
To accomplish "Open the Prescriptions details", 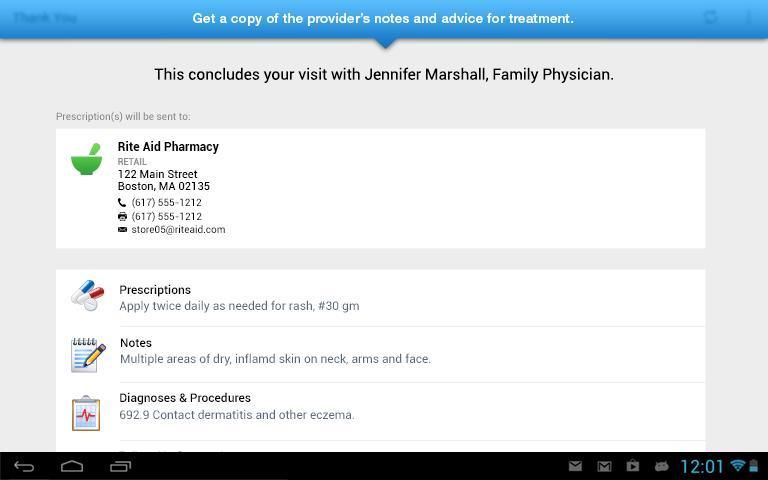I will point(380,297).
